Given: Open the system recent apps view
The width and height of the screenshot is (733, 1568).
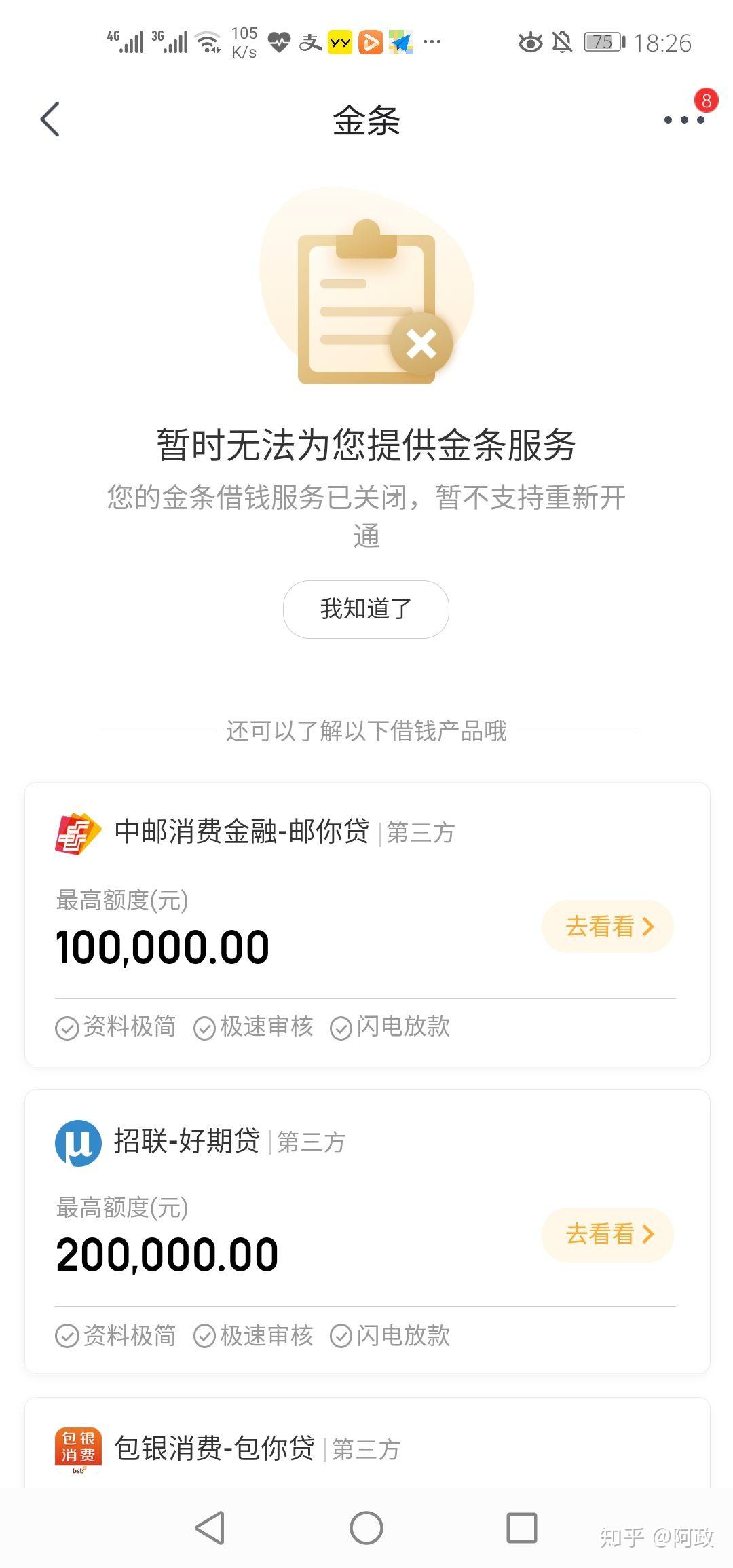Looking at the screenshot, I should click(x=521, y=1528).
